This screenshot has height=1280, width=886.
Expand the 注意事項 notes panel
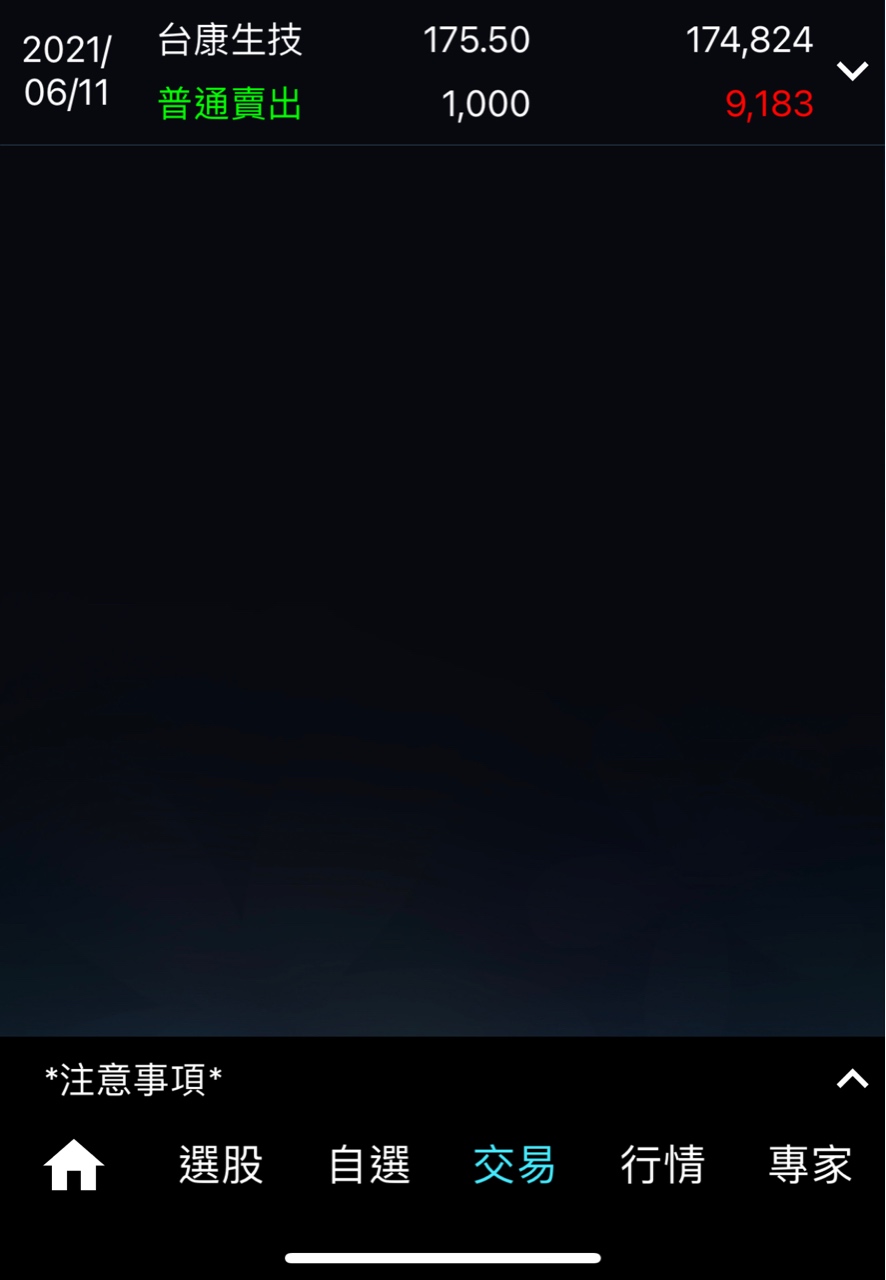(852, 1079)
